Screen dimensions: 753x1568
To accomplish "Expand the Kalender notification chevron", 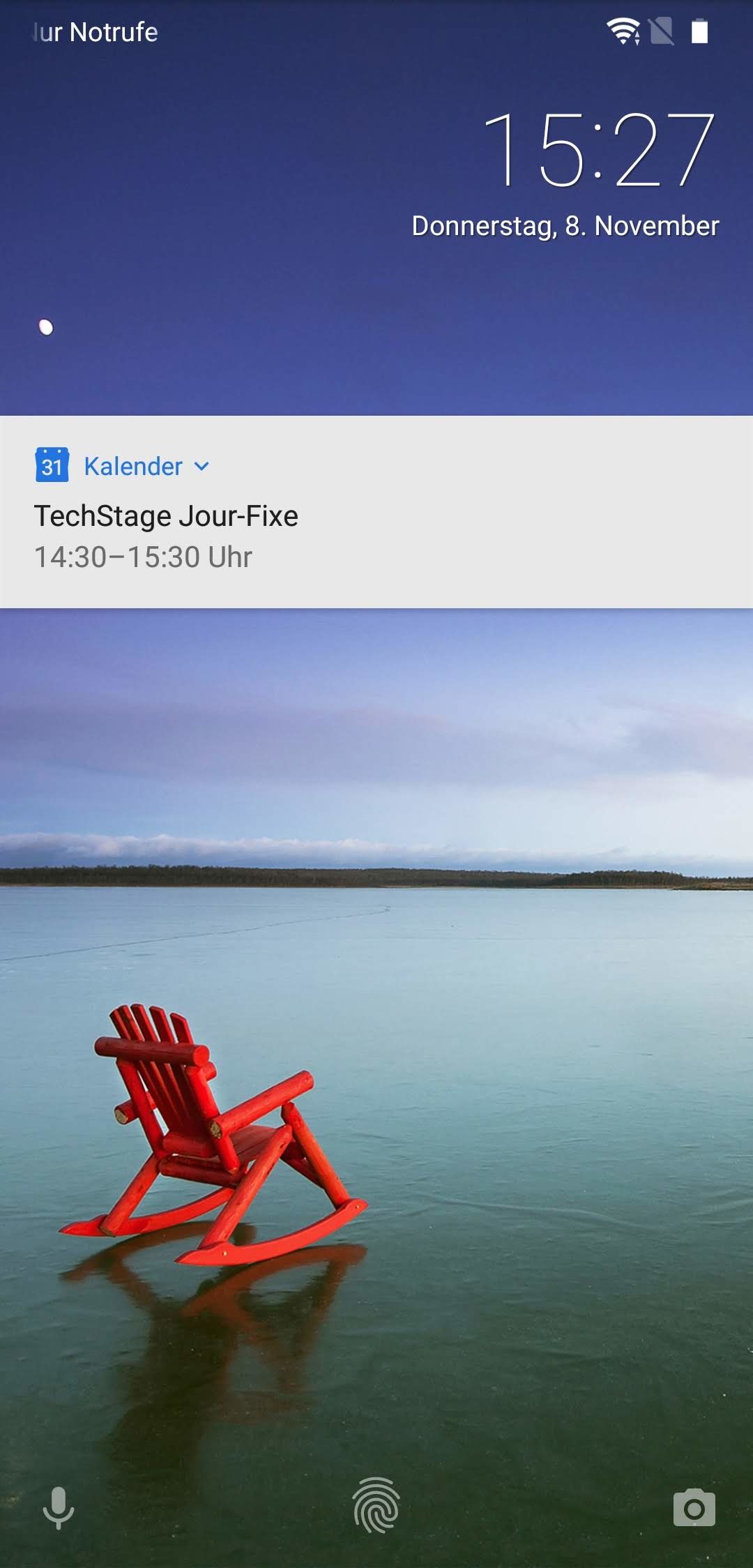I will coord(201,466).
